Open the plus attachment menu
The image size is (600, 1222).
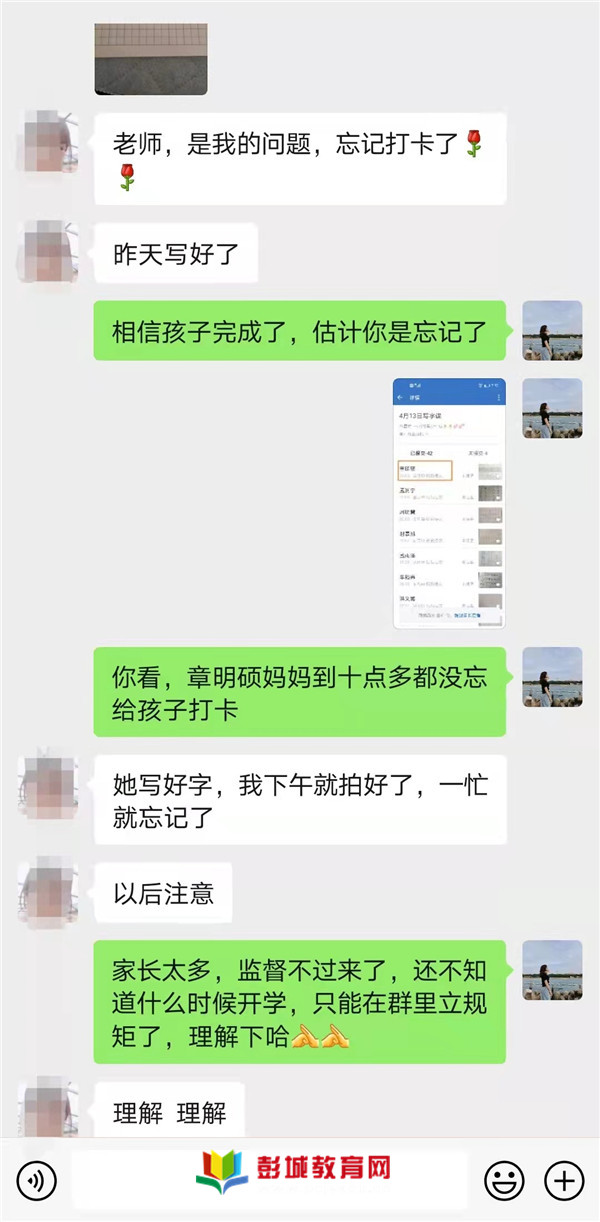point(565,1181)
